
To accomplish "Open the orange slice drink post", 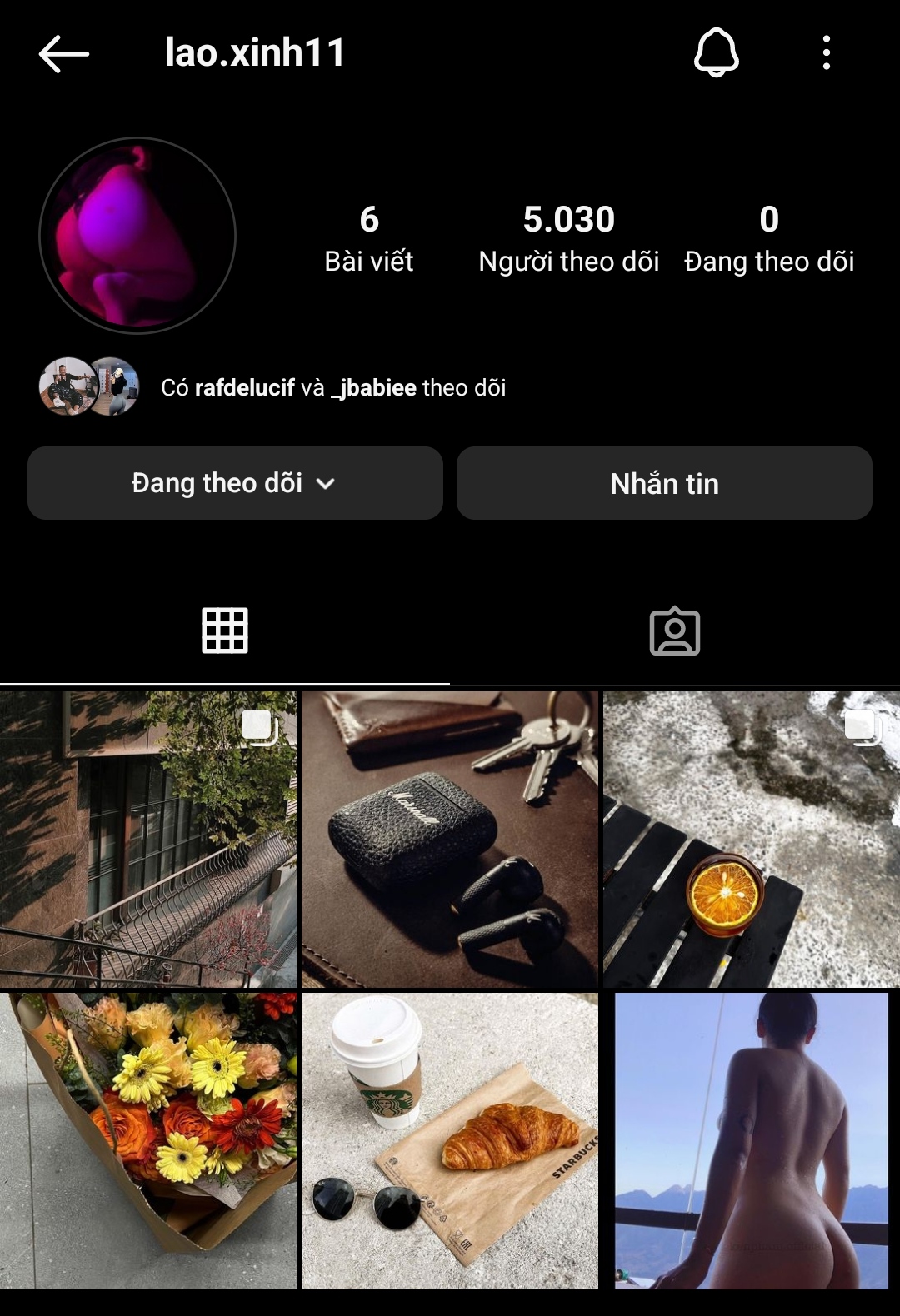I will click(x=751, y=839).
